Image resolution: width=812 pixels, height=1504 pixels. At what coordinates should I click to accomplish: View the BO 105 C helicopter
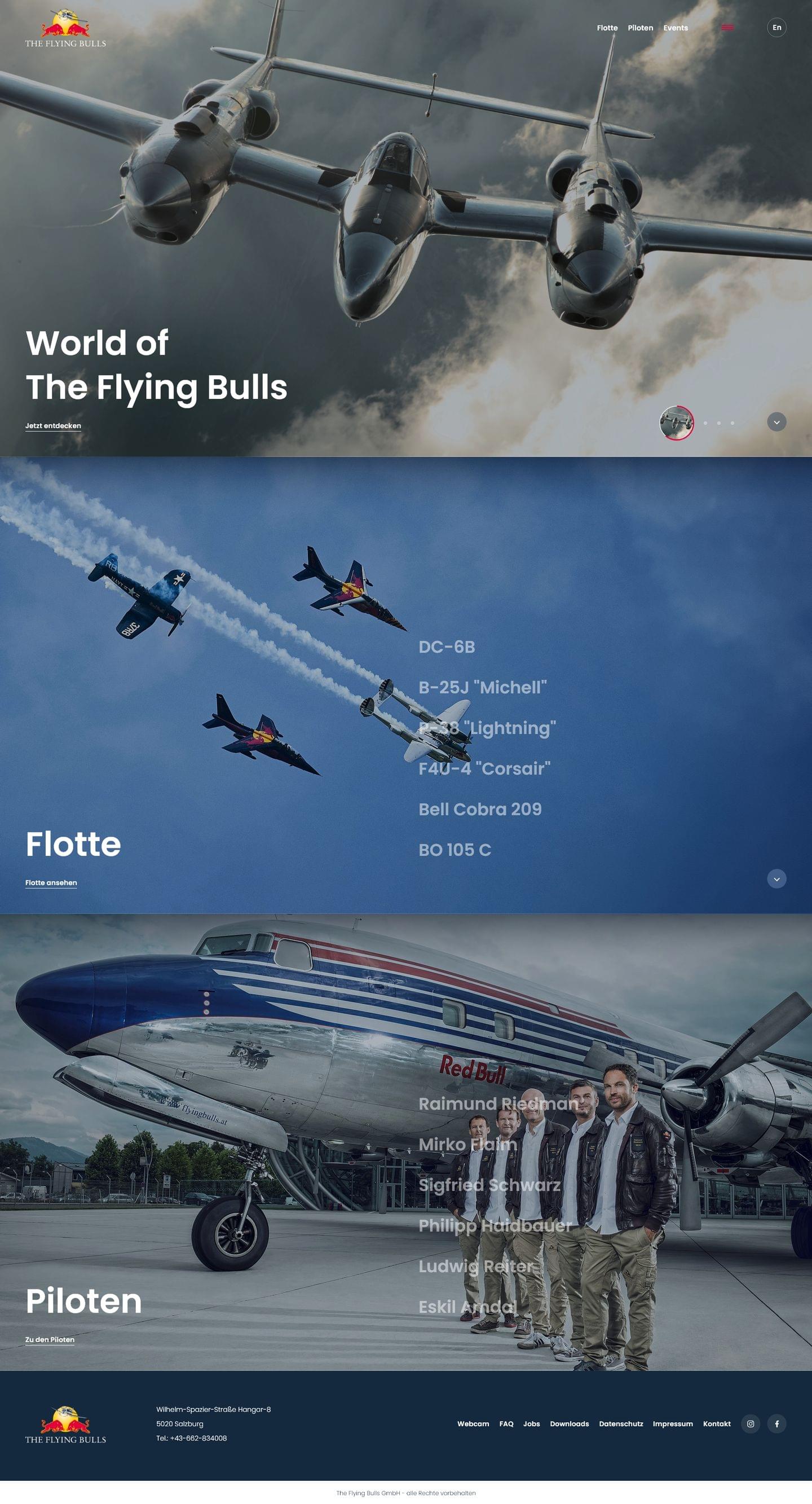454,850
